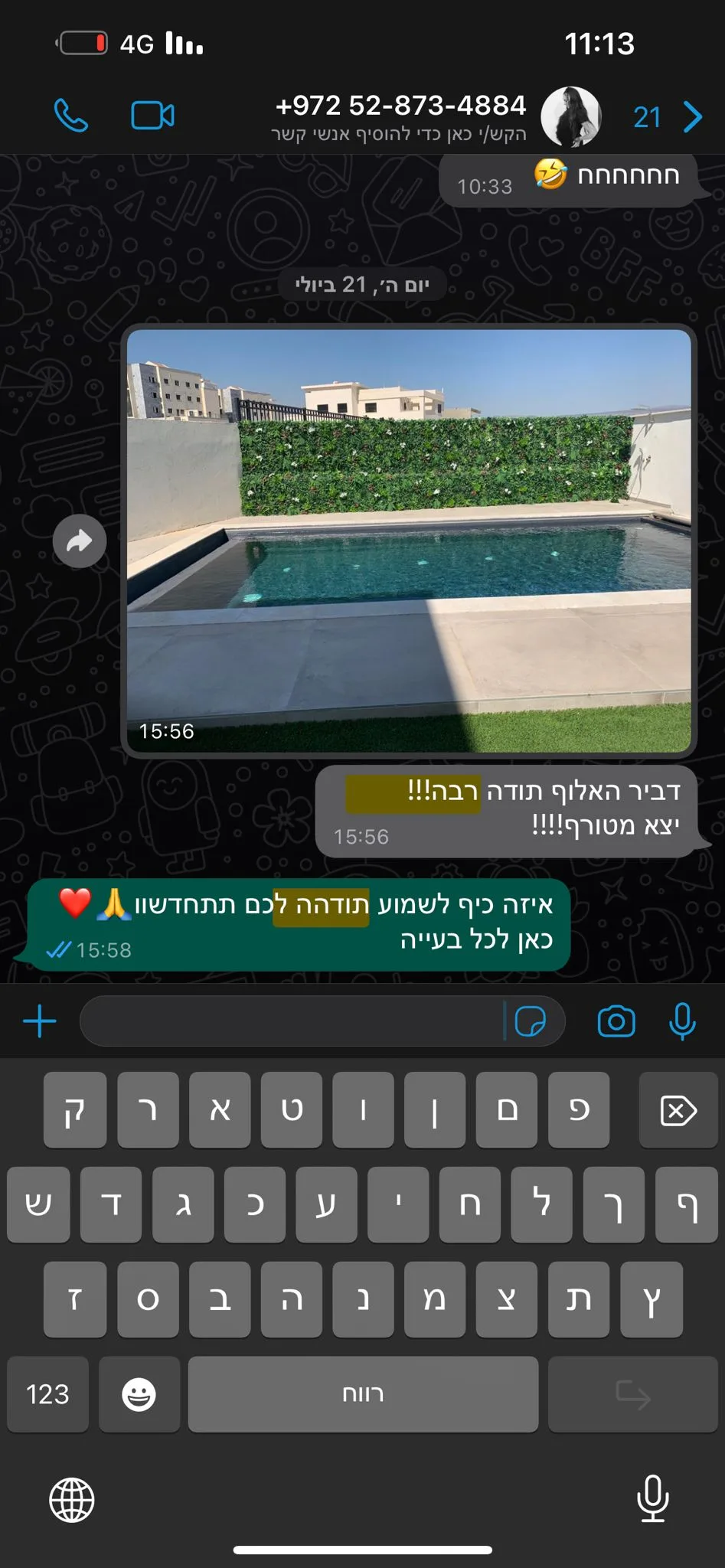Start a video call with this contact
Screen dimensions: 725x1568
152,116
